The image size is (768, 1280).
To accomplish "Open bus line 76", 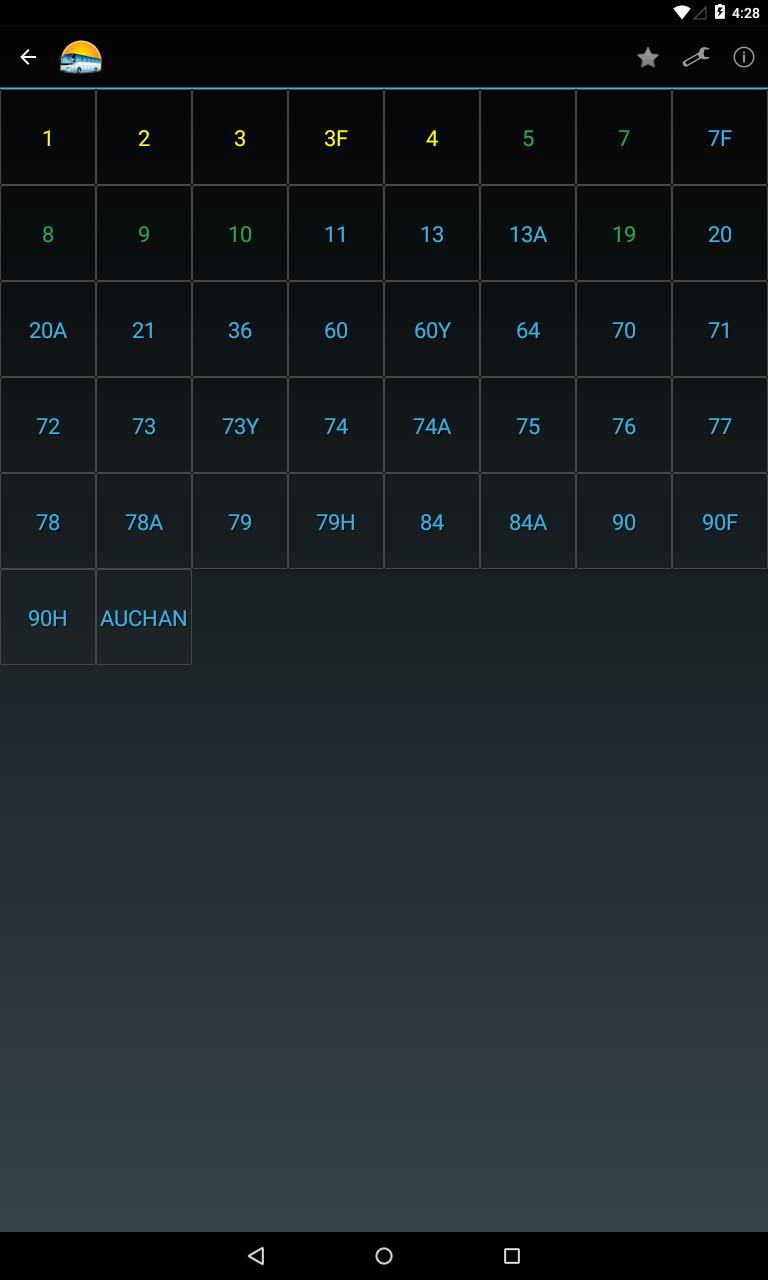I will (x=624, y=426).
